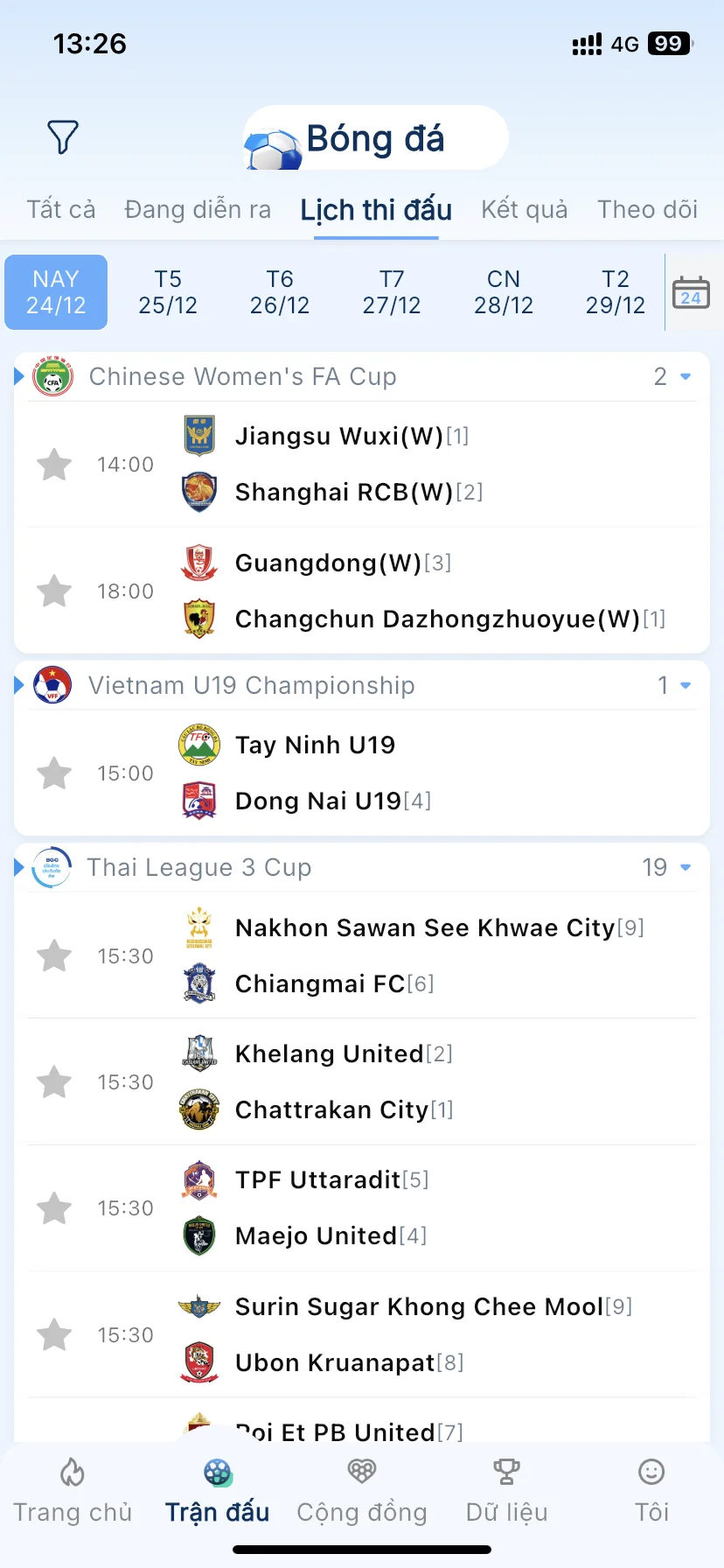Collapse the Chinese Women's FA Cup section

[x=673, y=377]
